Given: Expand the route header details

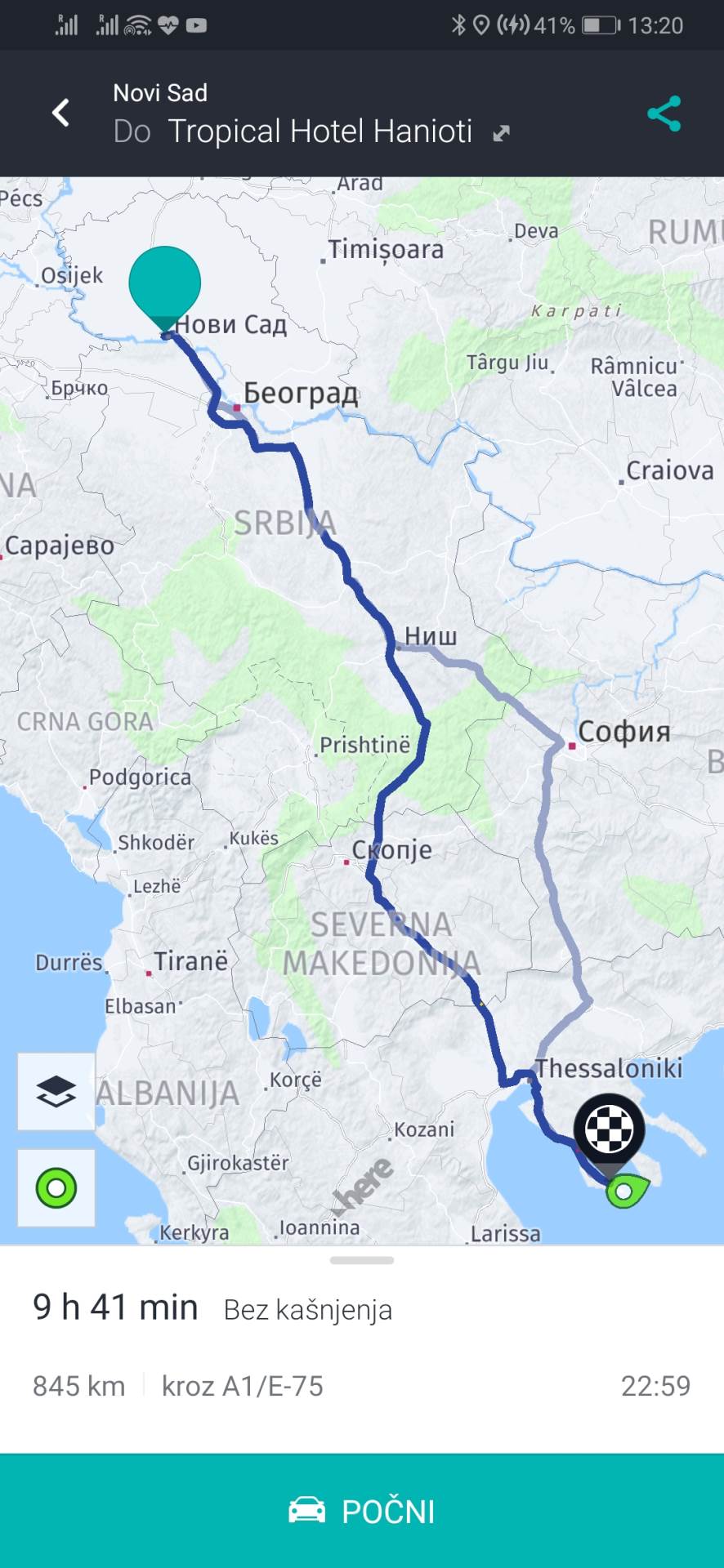Looking at the screenshot, I should (501, 133).
